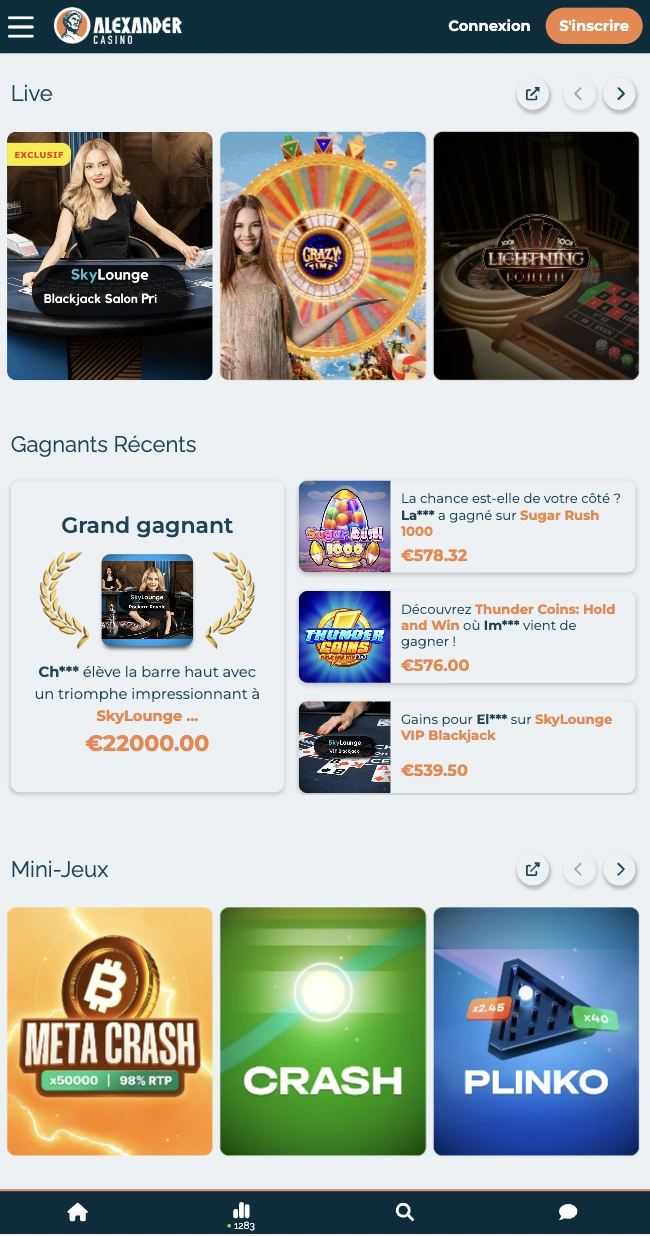Expand the Mini-Jeux section page
650x1236 pixels.
pyautogui.click(x=533, y=870)
